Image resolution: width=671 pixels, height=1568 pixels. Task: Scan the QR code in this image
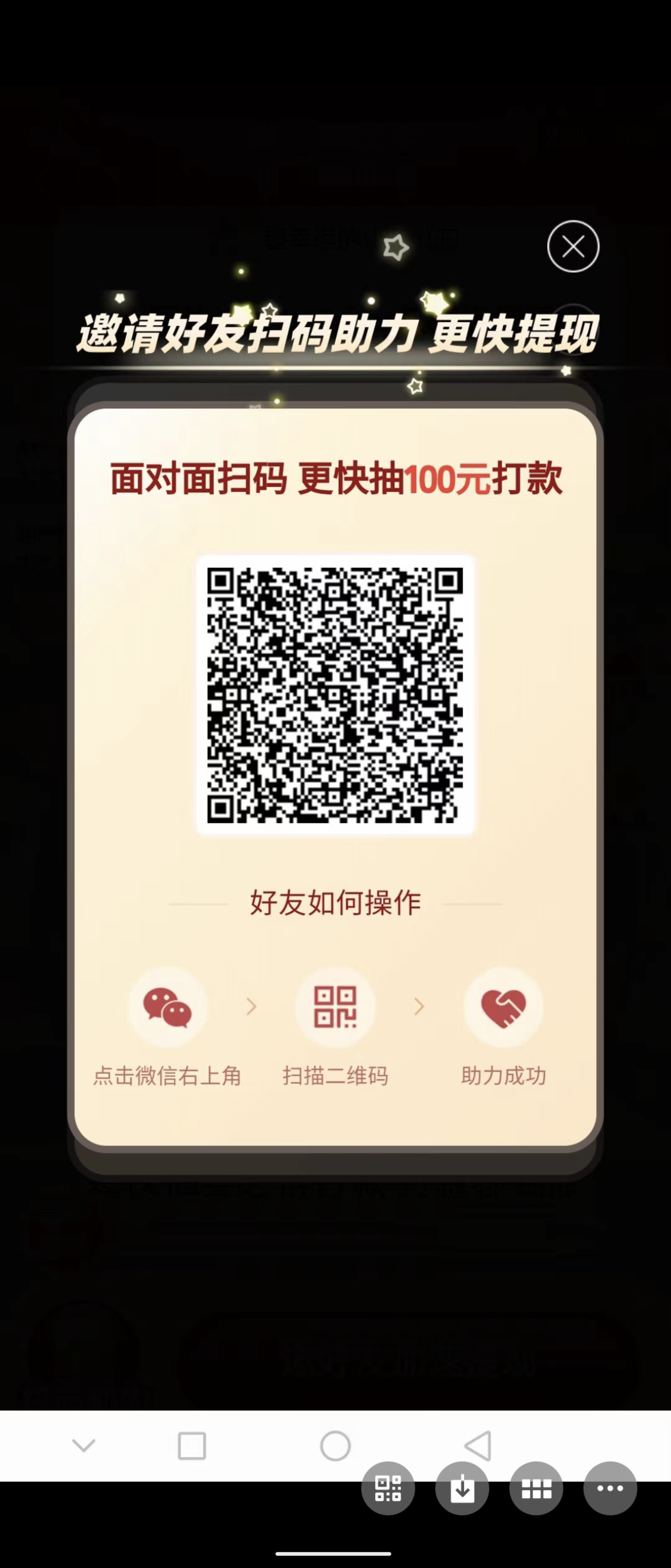click(x=387, y=1488)
